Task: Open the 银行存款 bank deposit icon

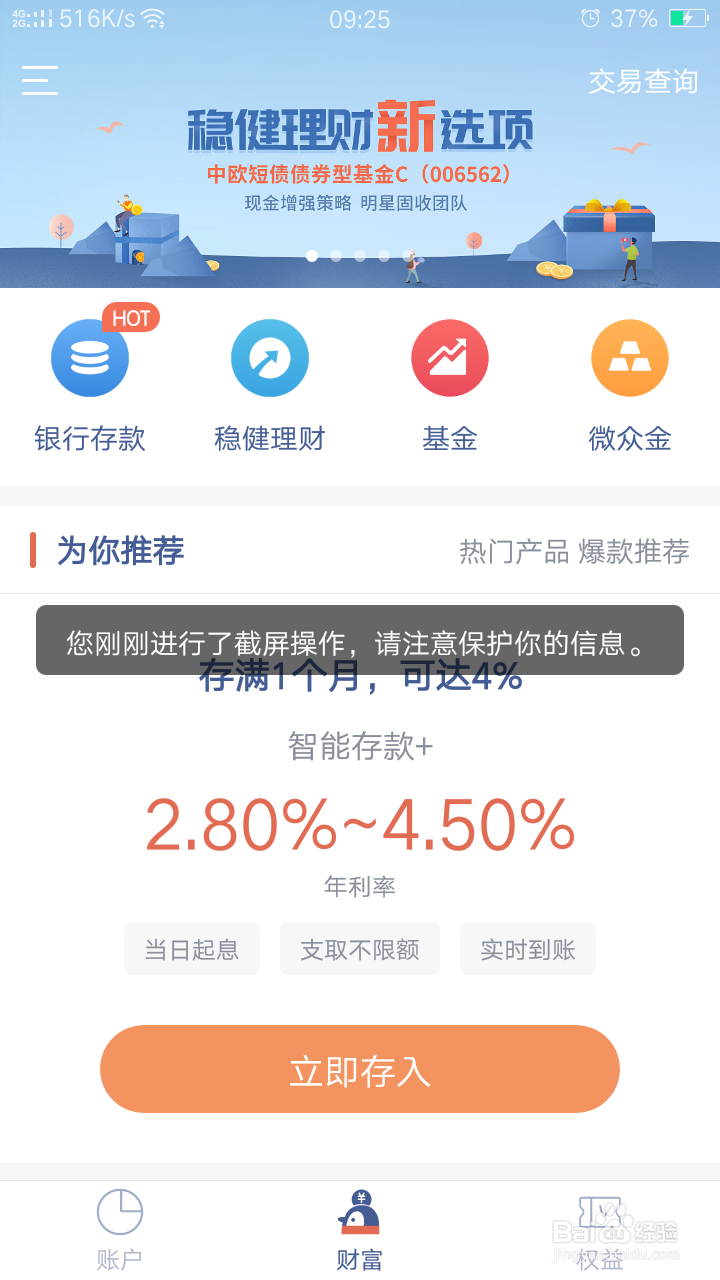Action: pos(90,357)
